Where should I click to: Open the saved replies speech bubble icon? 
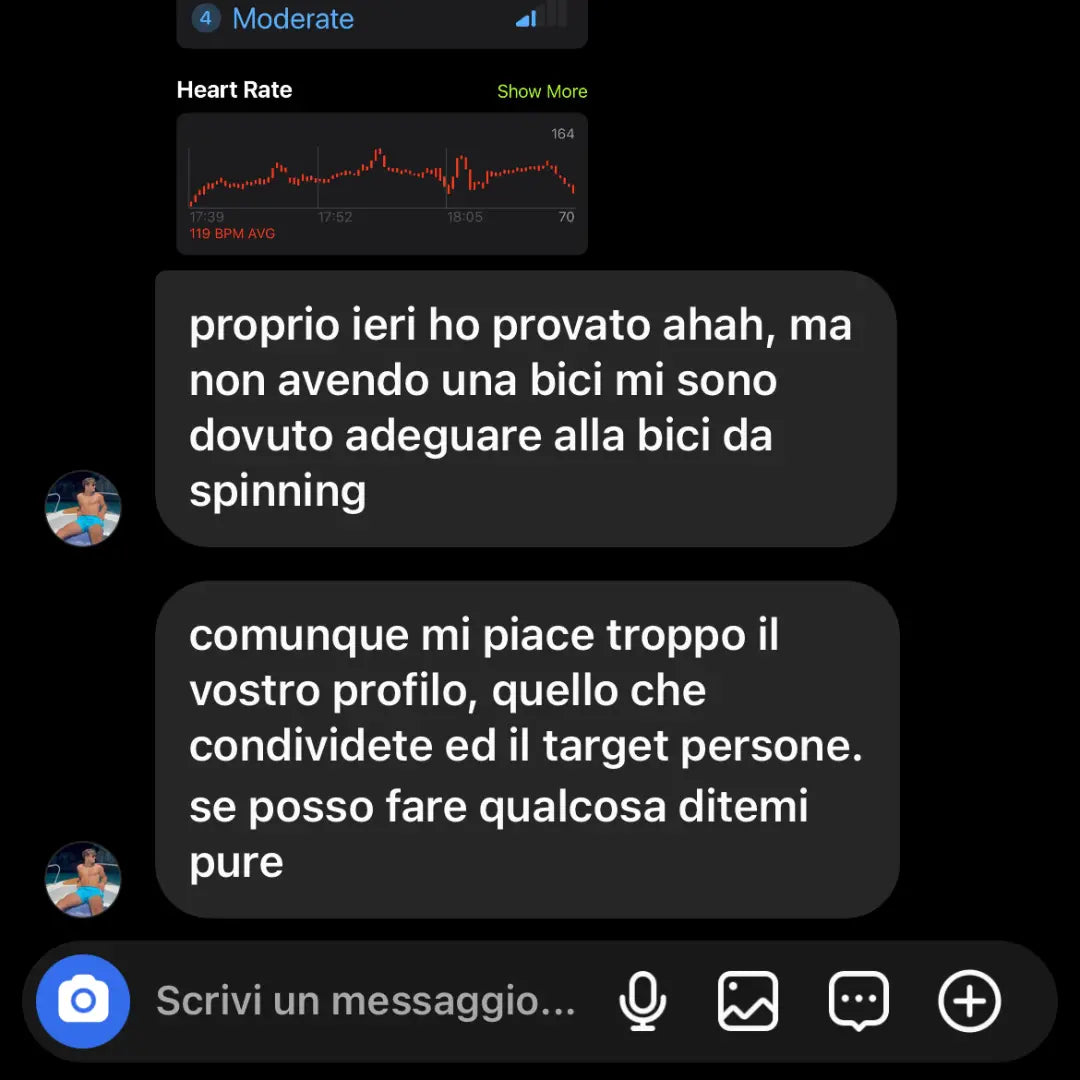pos(858,1001)
